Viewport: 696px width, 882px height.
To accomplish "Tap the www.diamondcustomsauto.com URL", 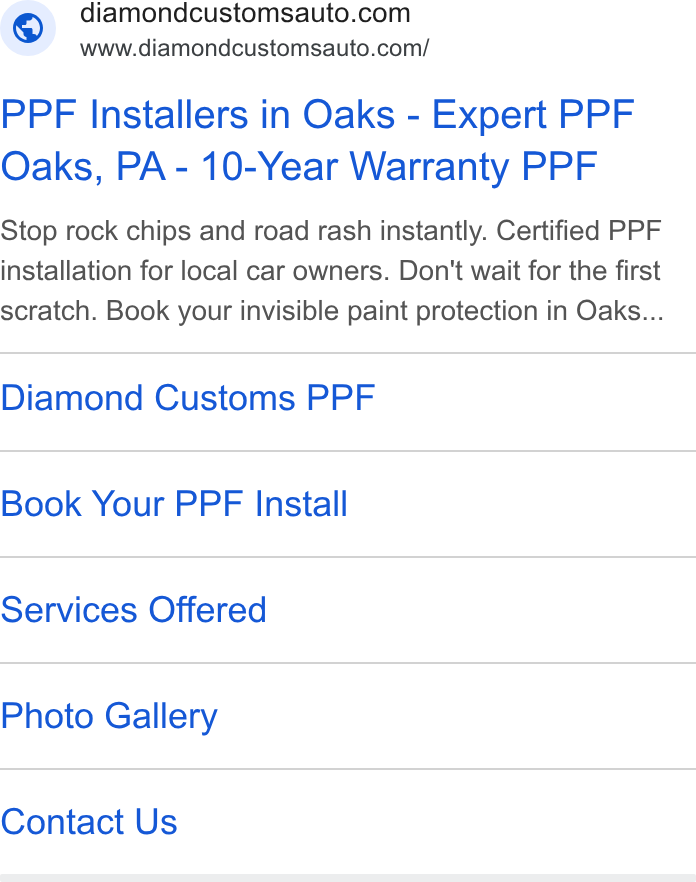I will click(254, 48).
